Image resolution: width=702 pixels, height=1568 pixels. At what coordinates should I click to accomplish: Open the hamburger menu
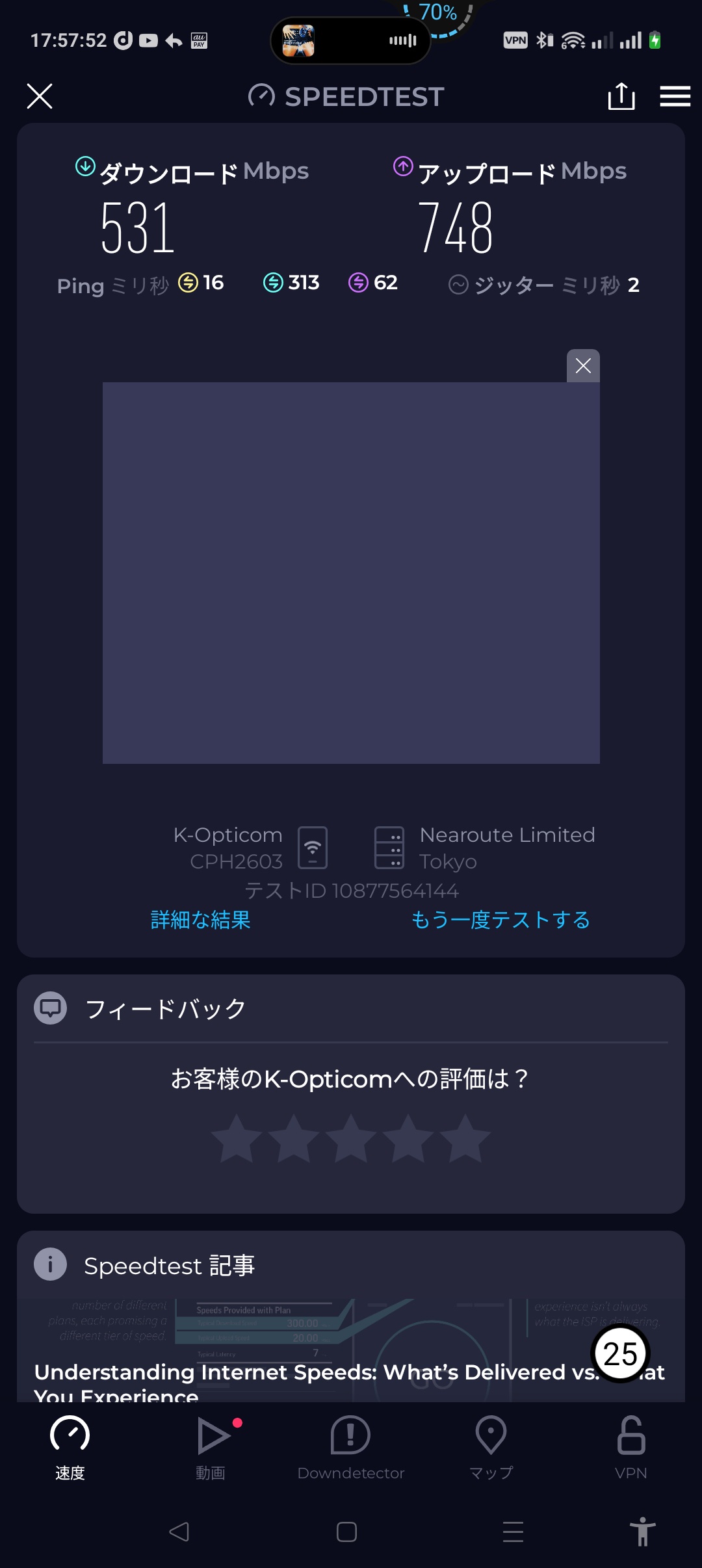point(675,96)
